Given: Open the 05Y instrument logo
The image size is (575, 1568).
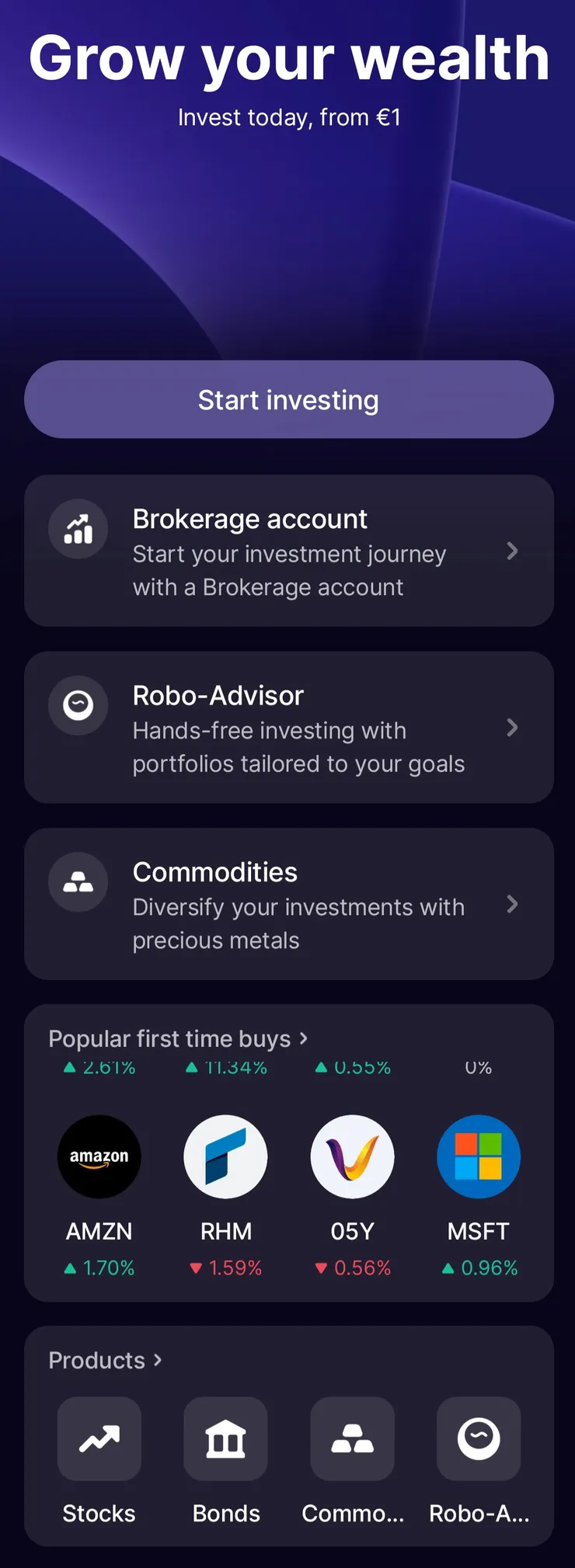Looking at the screenshot, I should point(352,1156).
